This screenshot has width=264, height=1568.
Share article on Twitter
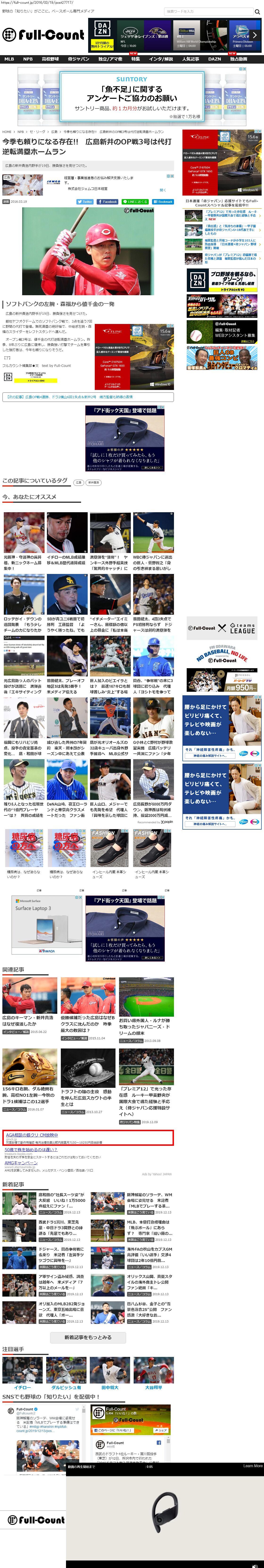pyautogui.click(x=85, y=201)
